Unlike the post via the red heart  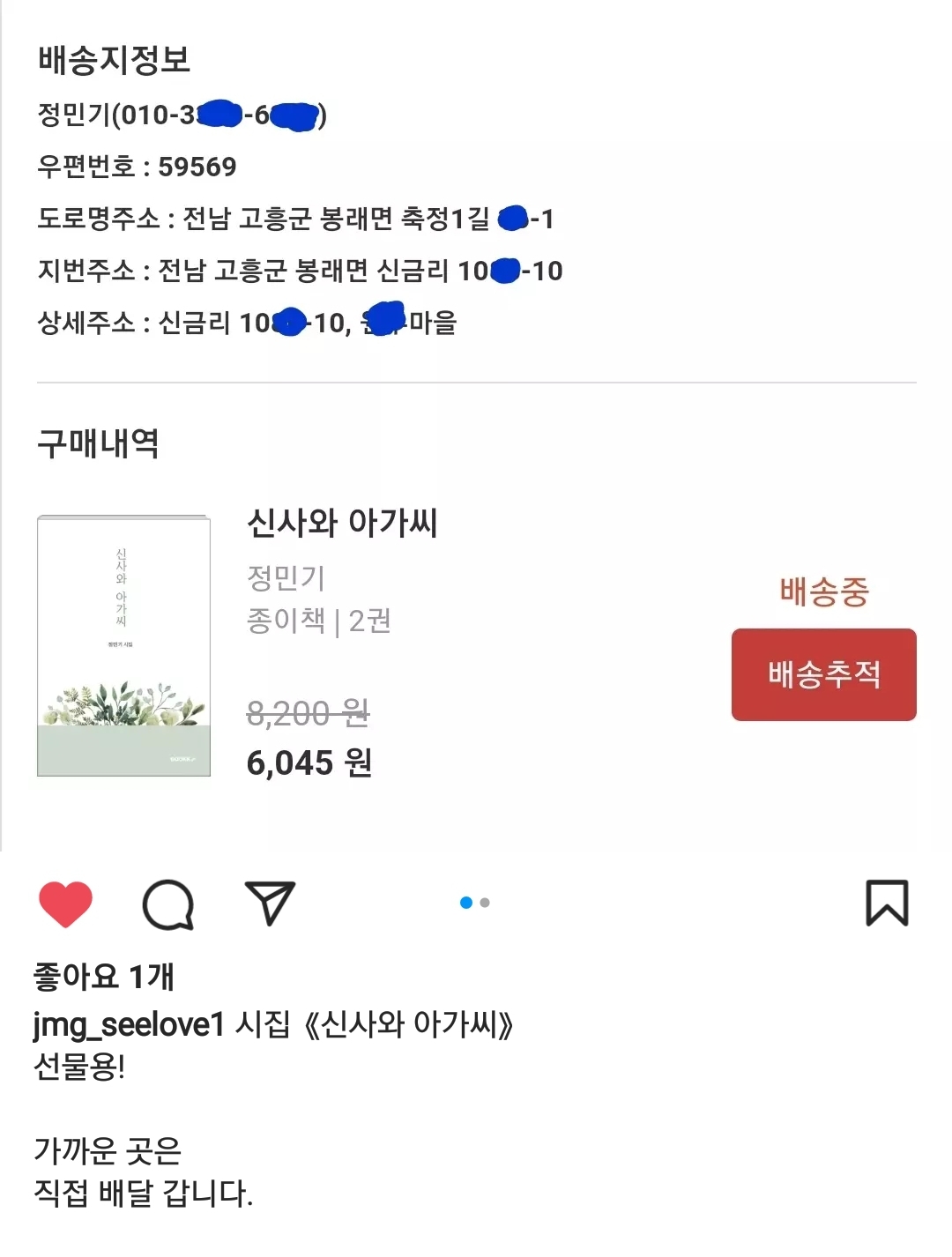(65, 904)
